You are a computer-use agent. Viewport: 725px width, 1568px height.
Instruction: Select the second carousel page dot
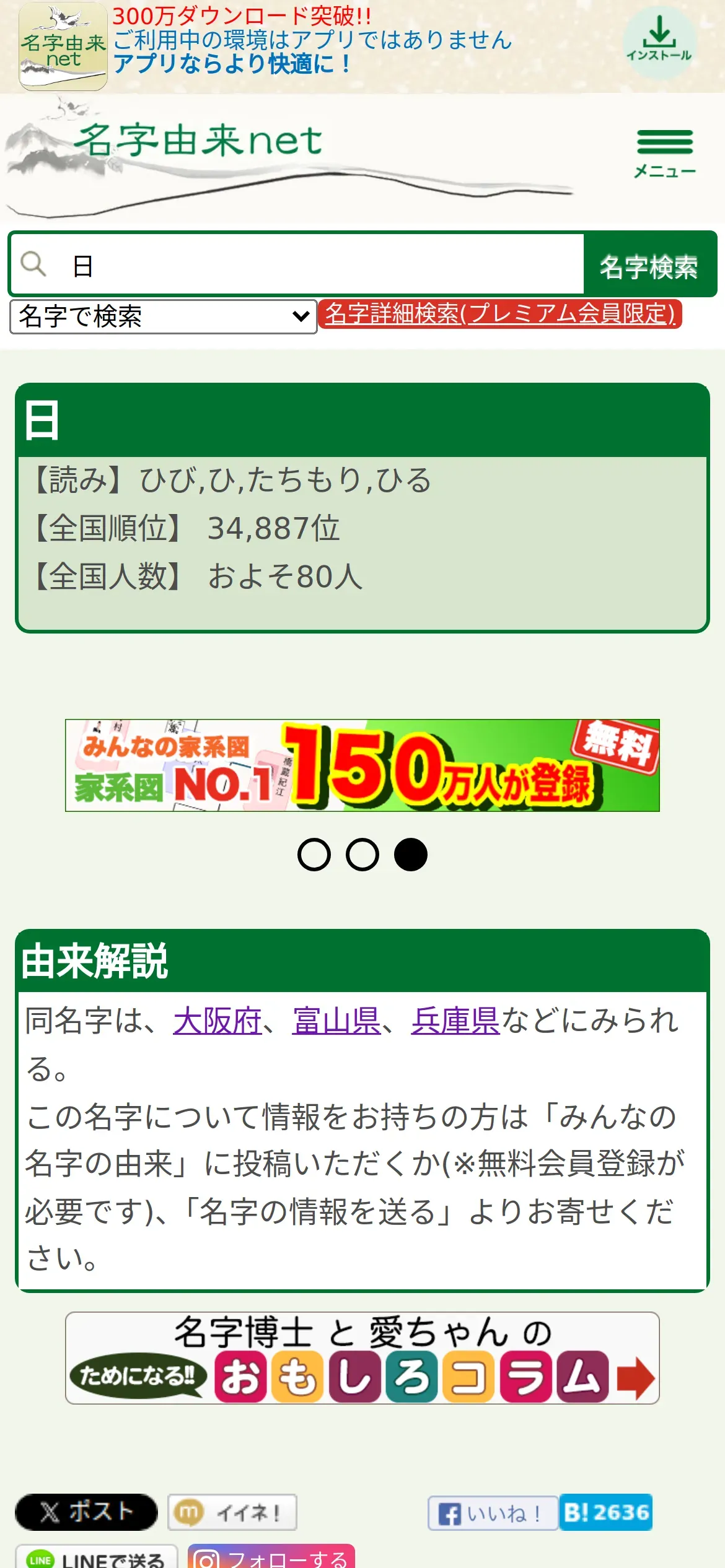coord(362,855)
